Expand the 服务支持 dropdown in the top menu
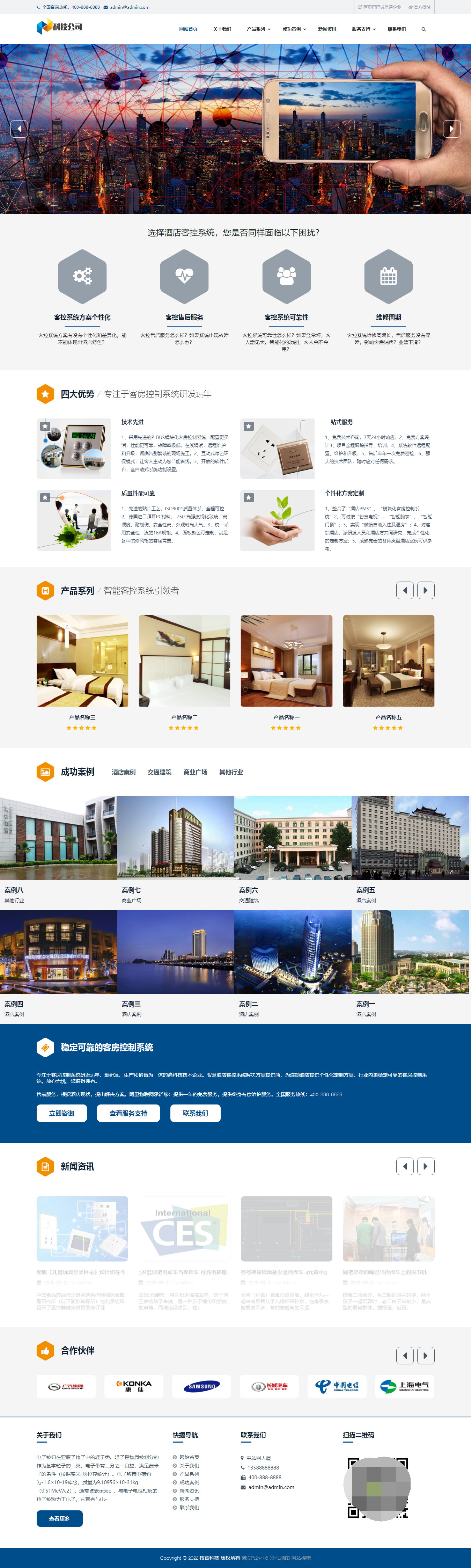Viewport: 471px width, 1568px height. pyautogui.click(x=363, y=29)
